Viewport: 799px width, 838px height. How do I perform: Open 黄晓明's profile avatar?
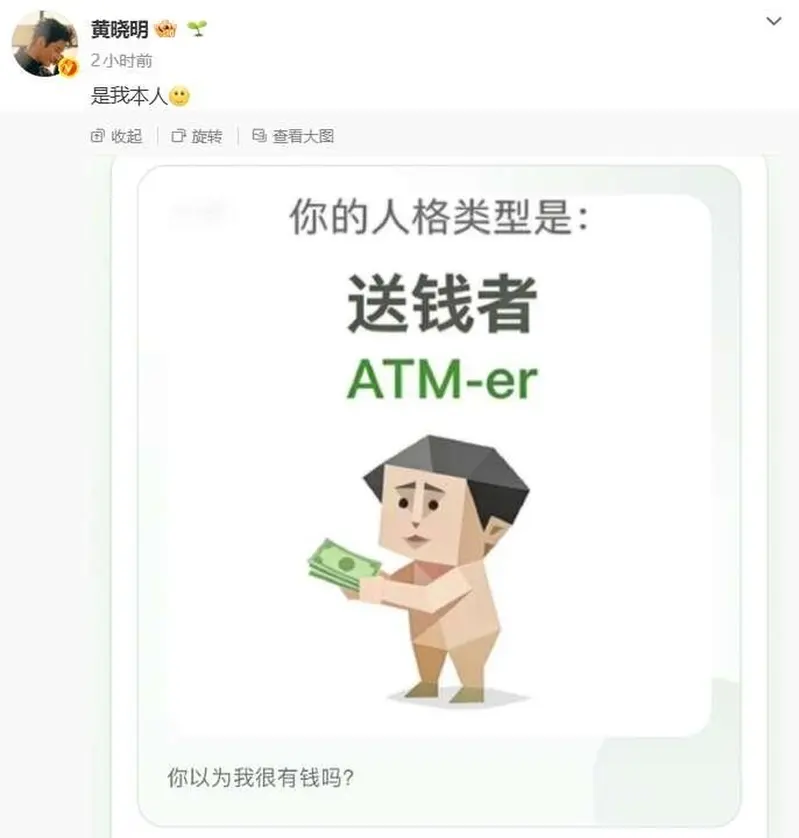pyautogui.click(x=44, y=45)
